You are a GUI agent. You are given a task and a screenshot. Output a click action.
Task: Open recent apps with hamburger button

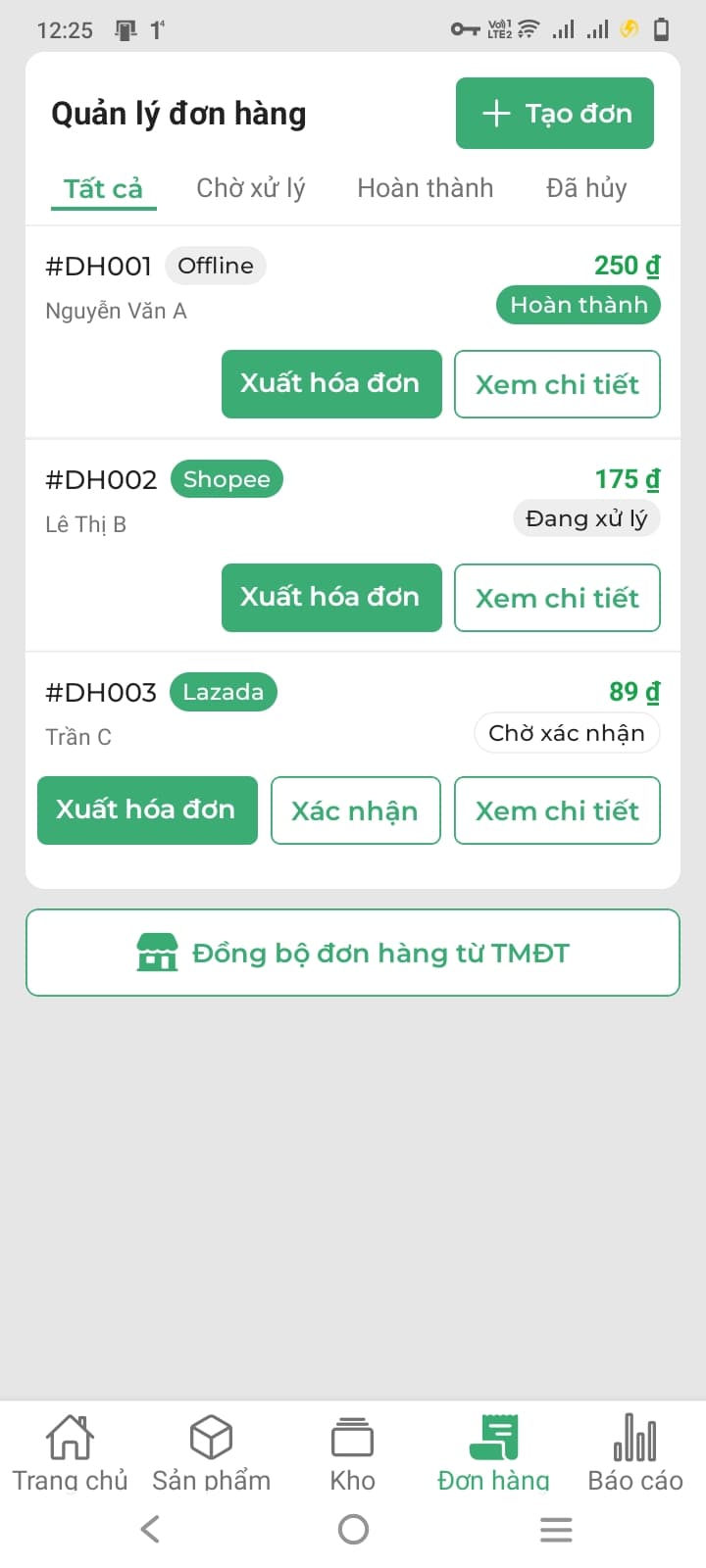click(556, 1529)
